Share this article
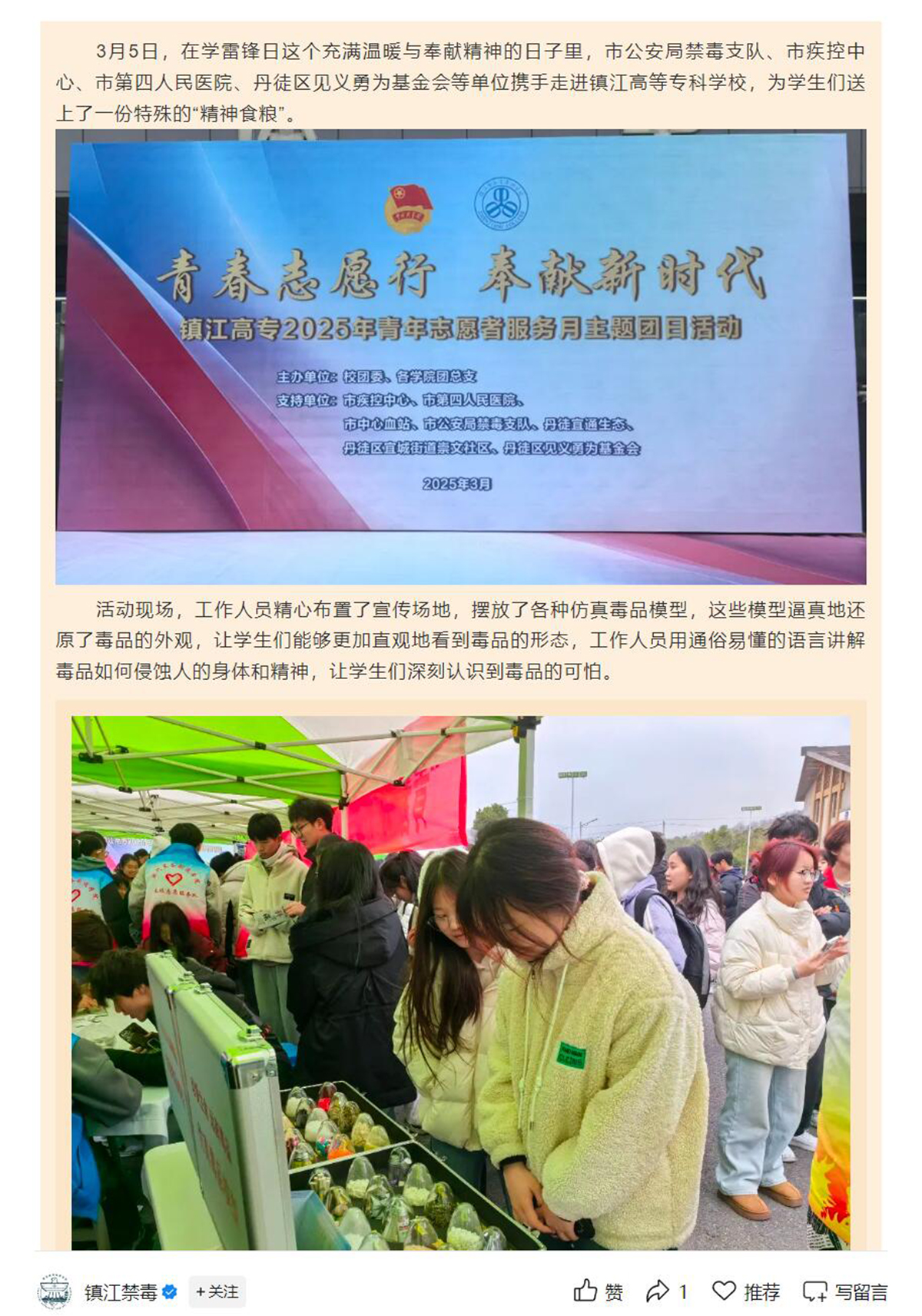The width and height of the screenshot is (922, 1316). tap(665, 1291)
